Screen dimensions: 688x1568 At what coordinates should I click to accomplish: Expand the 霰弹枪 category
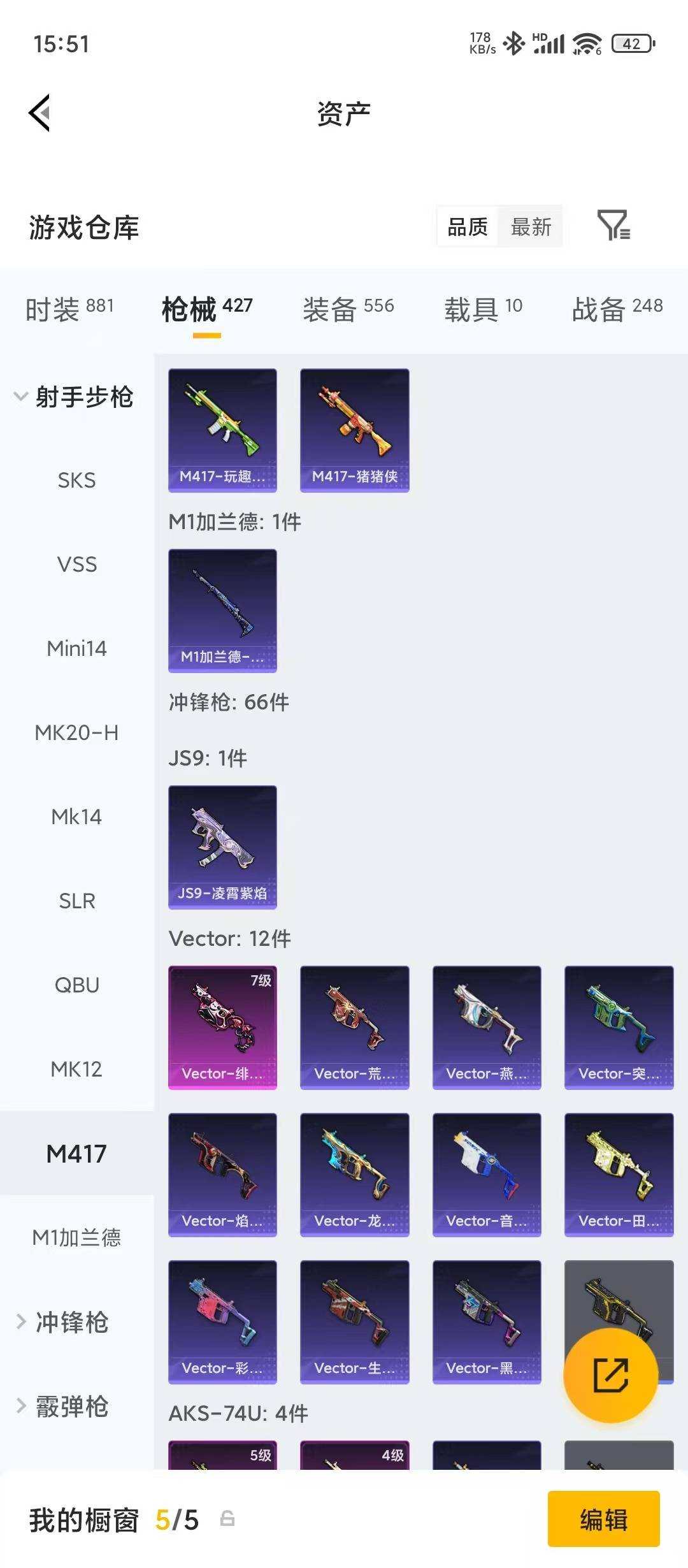click(x=64, y=1406)
